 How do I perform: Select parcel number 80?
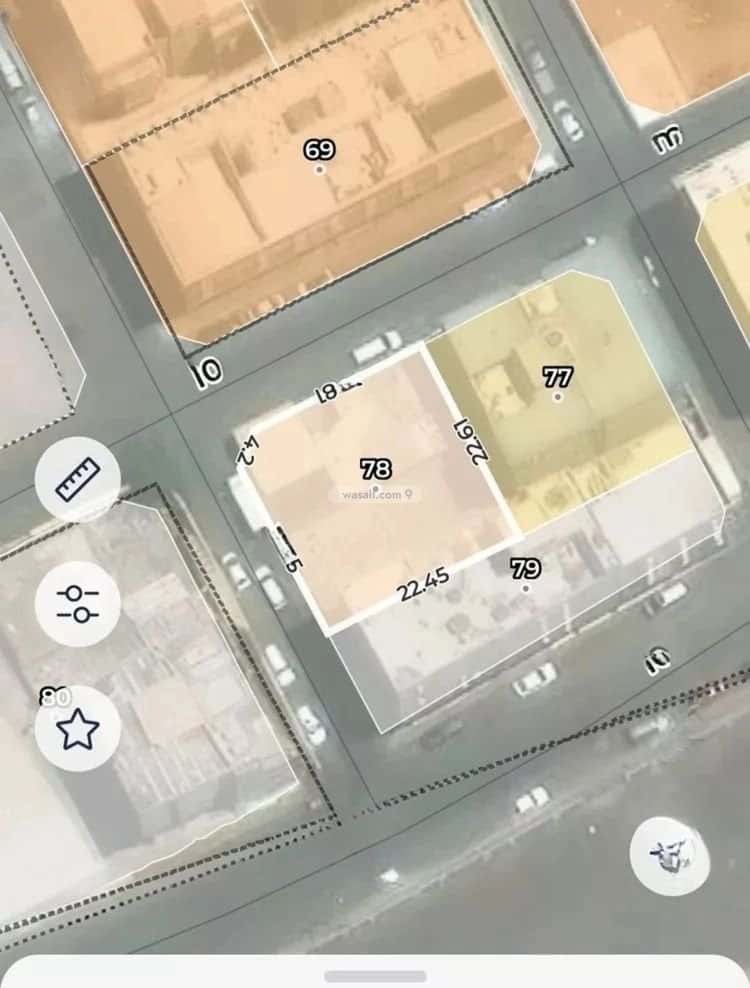point(57,697)
